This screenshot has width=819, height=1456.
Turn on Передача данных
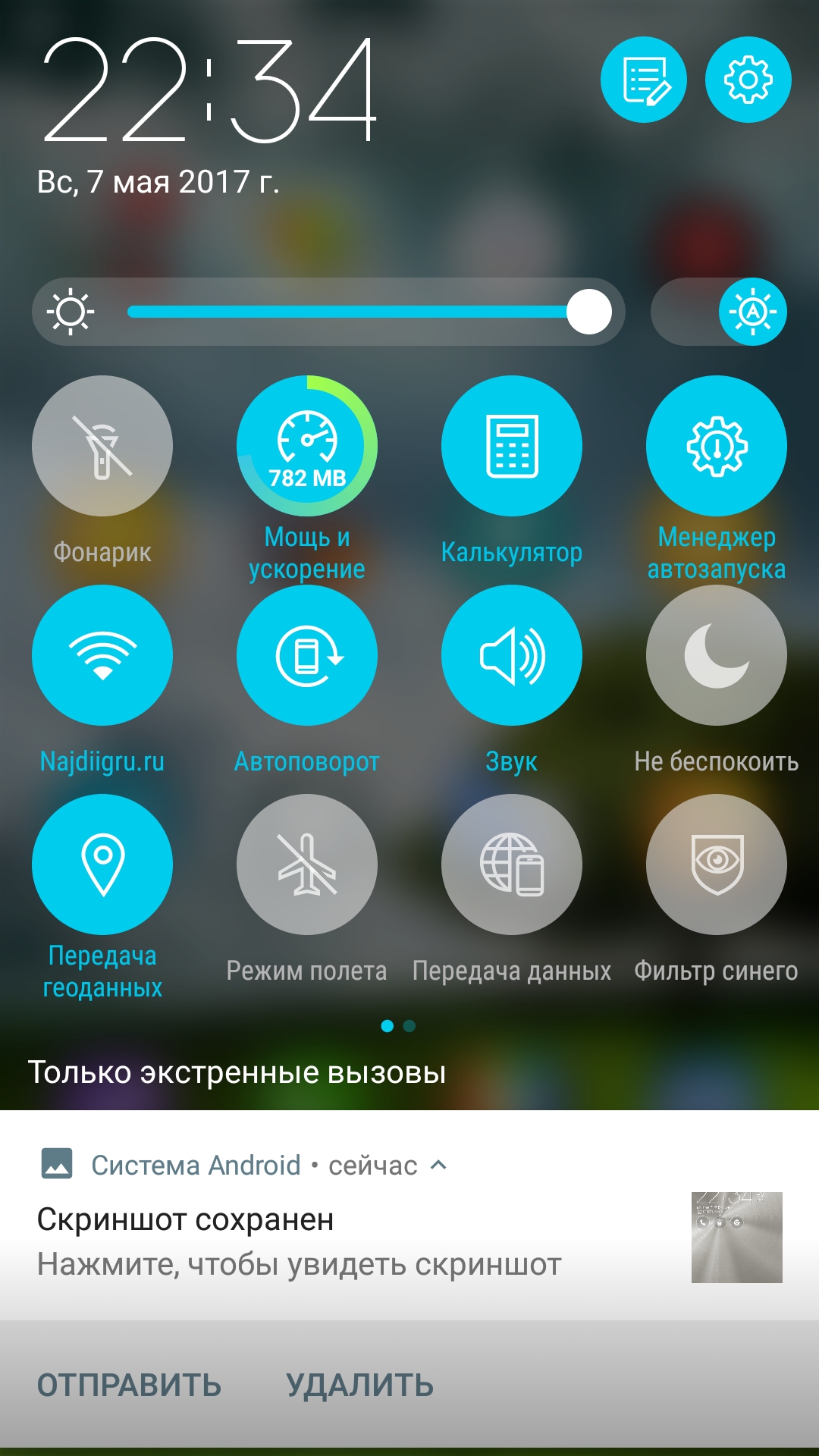tap(512, 864)
